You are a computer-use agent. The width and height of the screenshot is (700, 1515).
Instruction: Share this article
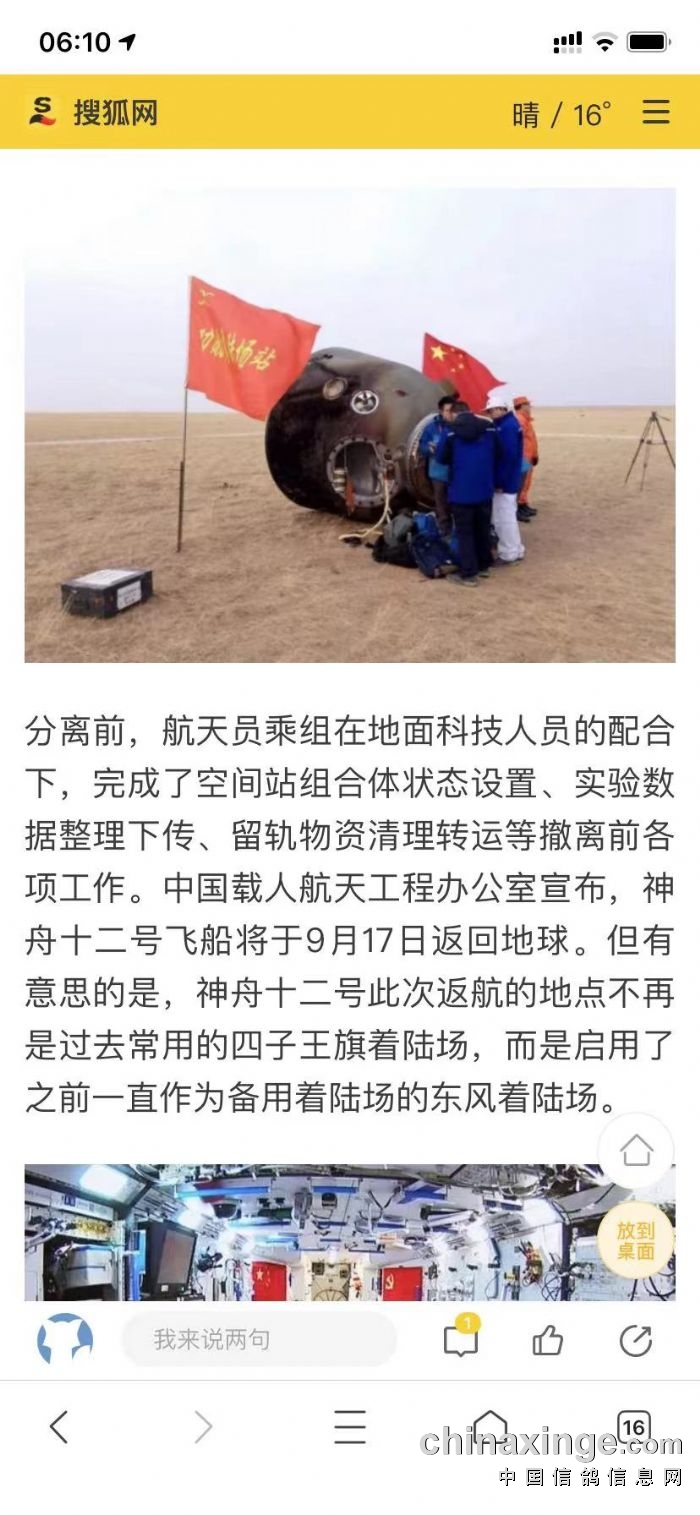[636, 1340]
